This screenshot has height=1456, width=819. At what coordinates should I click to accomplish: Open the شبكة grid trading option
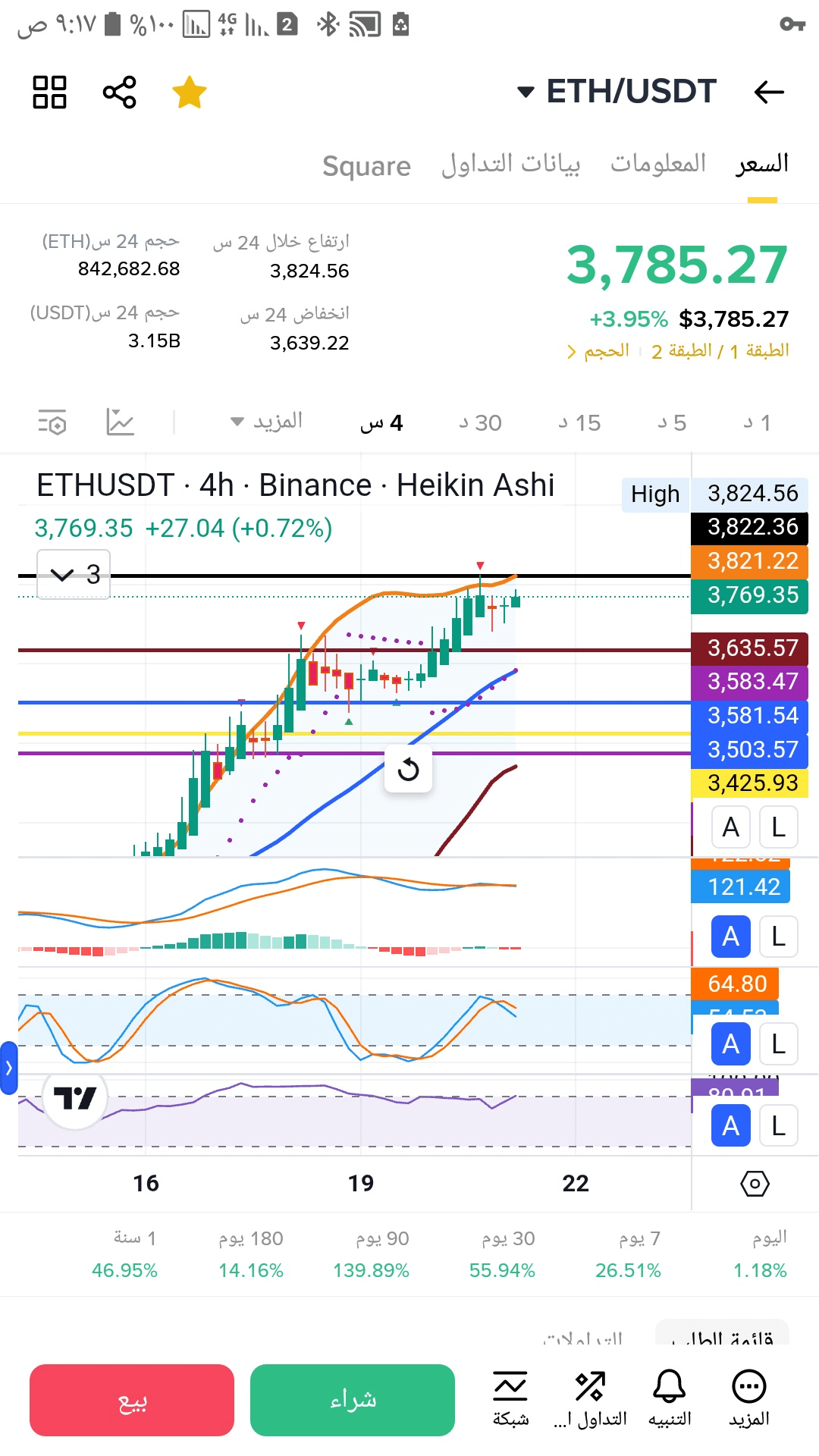click(510, 1398)
